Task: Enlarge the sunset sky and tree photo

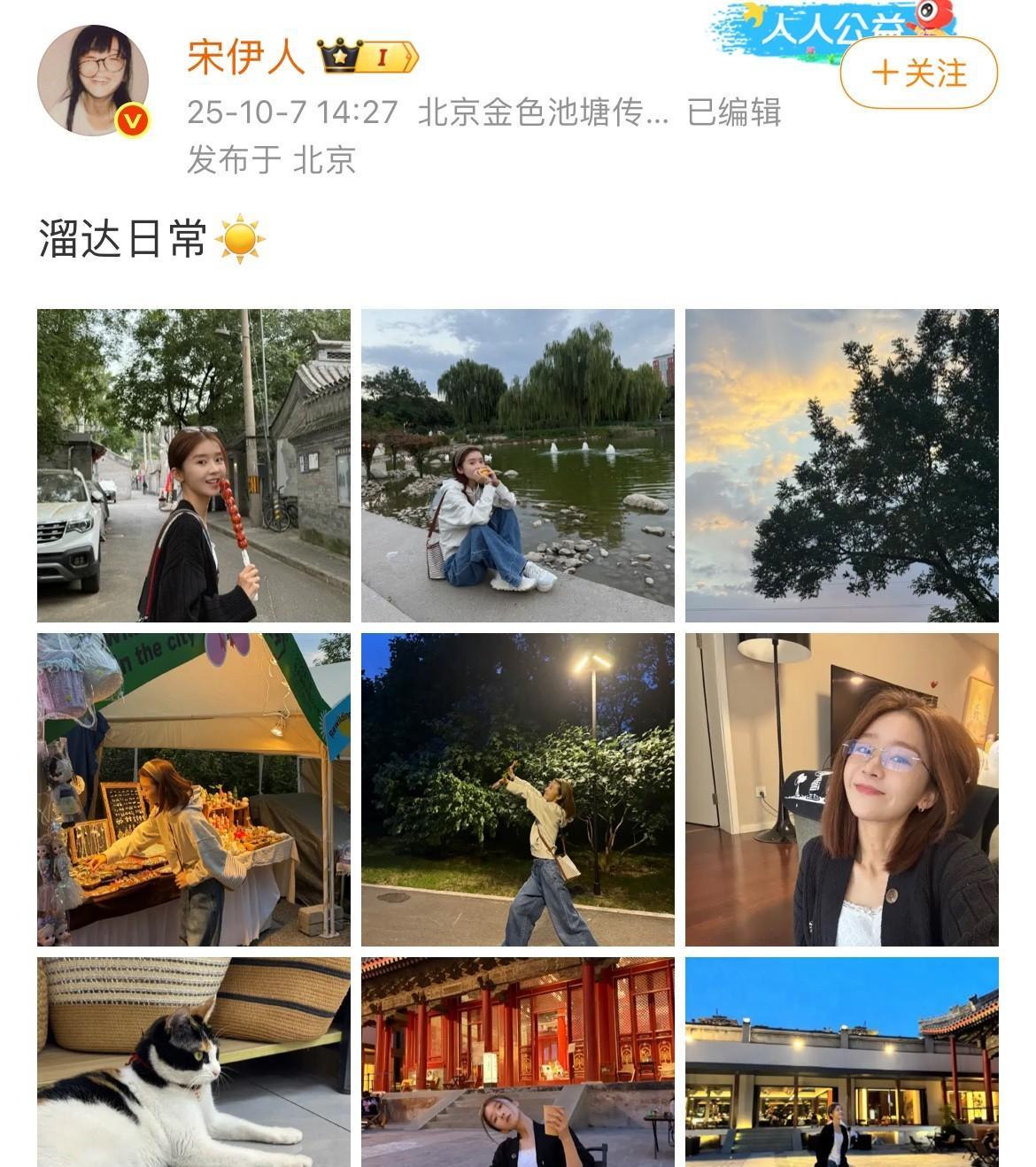Action: [841, 465]
